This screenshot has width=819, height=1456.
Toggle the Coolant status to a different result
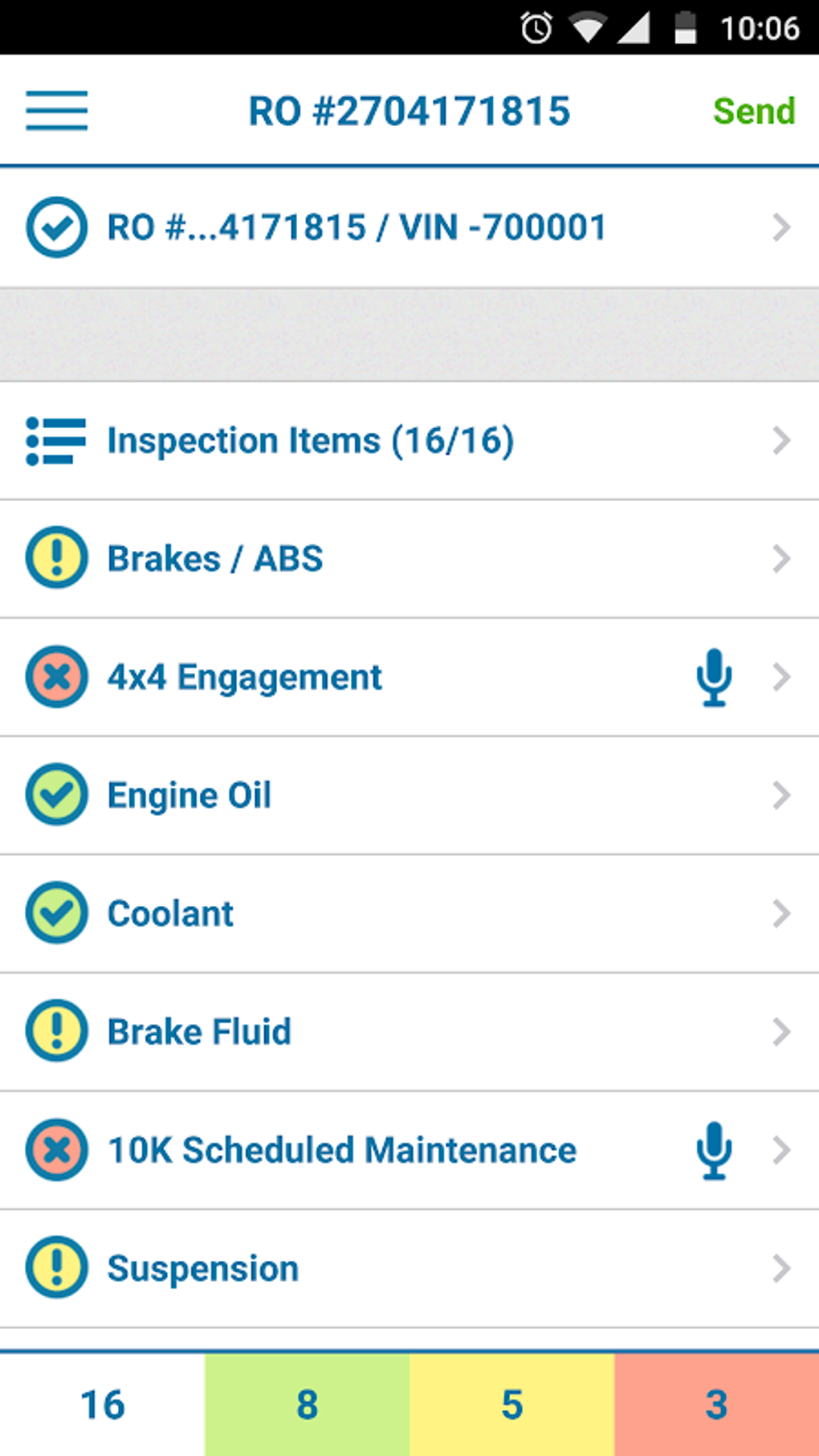tap(56, 912)
